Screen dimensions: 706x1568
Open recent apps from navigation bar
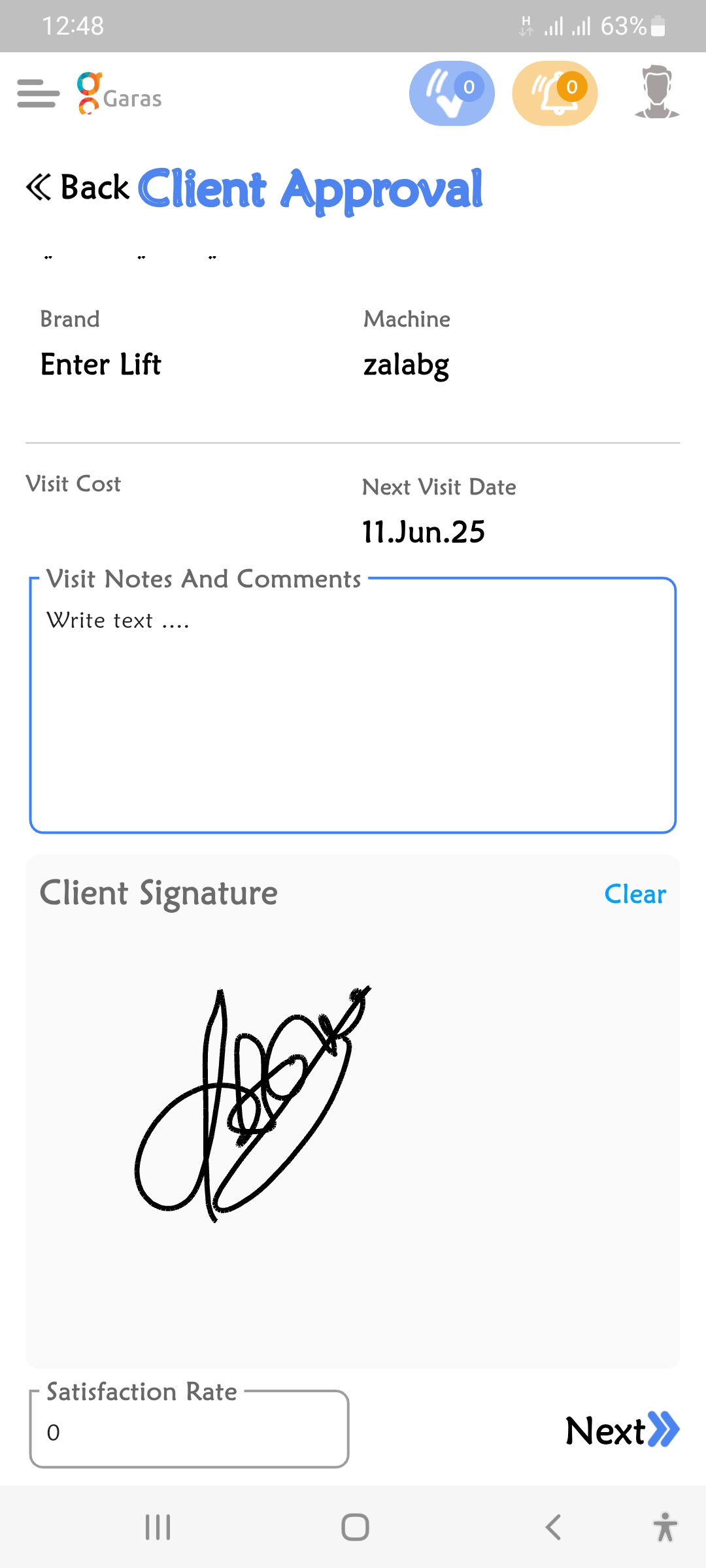tap(158, 1527)
